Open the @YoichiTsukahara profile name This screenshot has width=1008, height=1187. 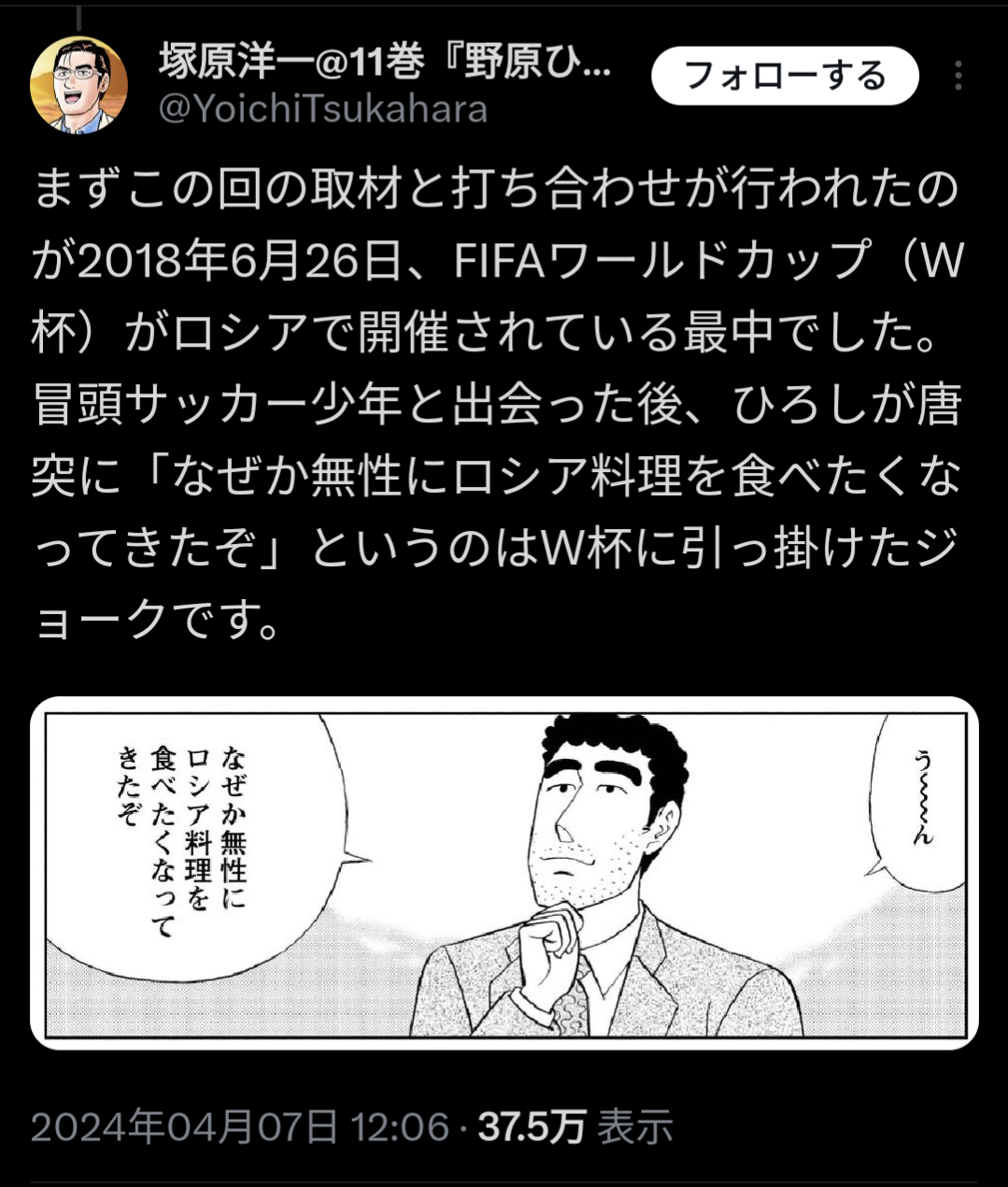323,109
